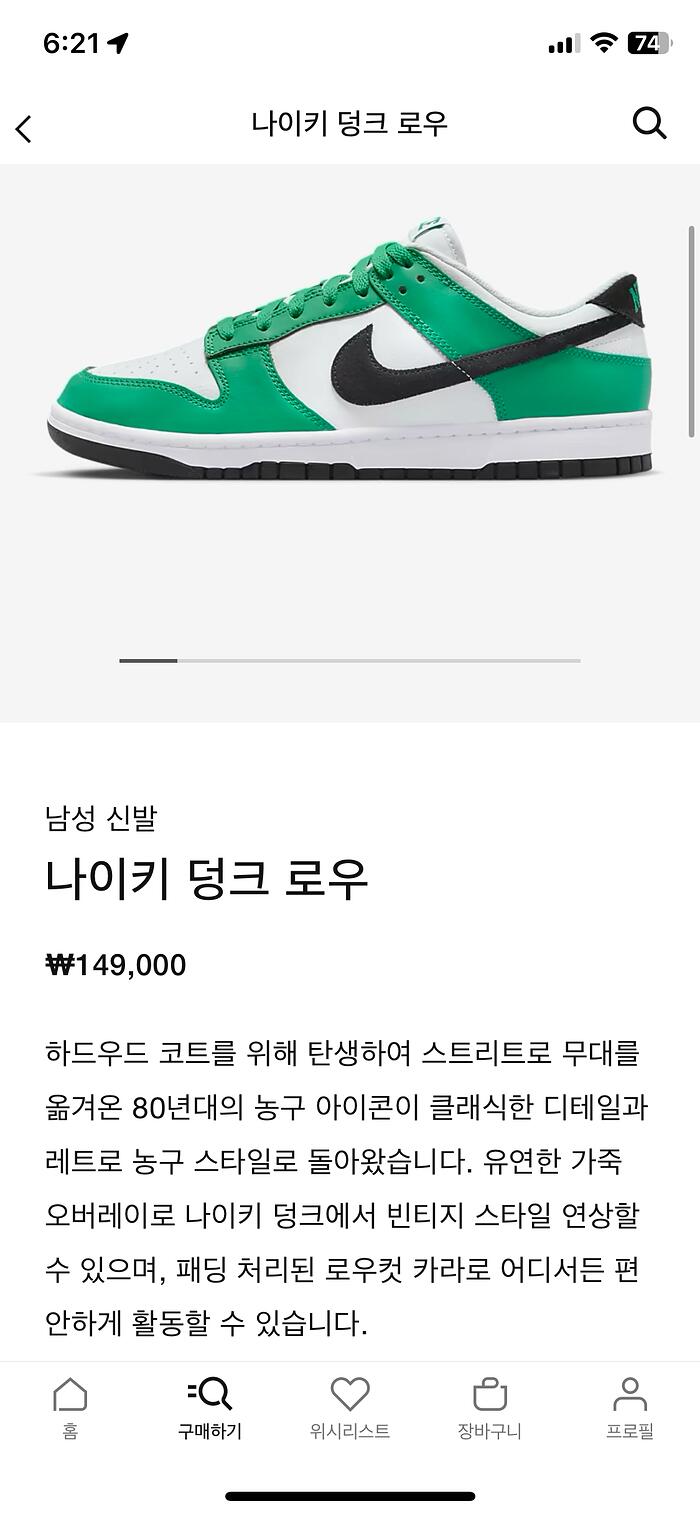Open the 위시리스트 tab
This screenshot has height=1516, width=700.
point(350,1406)
